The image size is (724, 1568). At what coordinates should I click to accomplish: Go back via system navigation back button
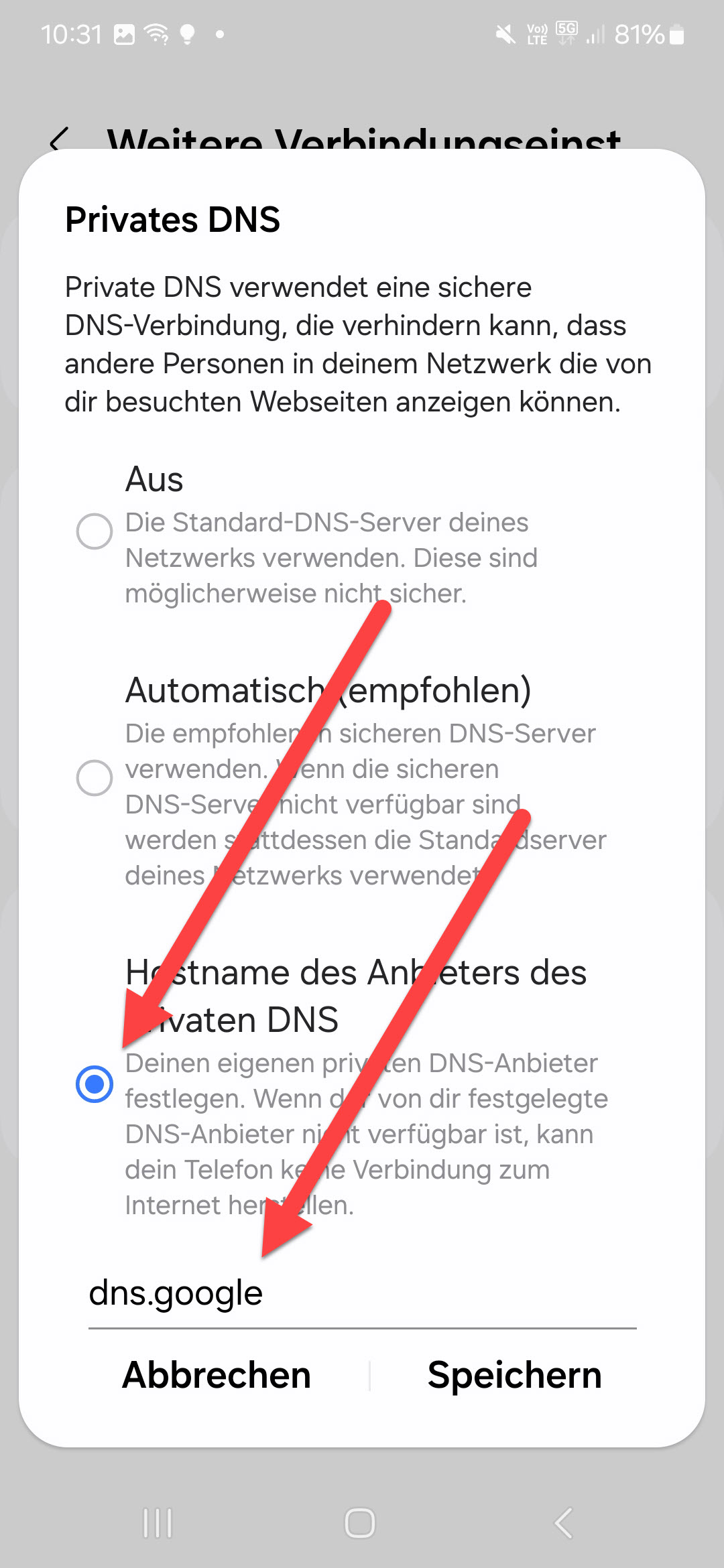[564, 1523]
